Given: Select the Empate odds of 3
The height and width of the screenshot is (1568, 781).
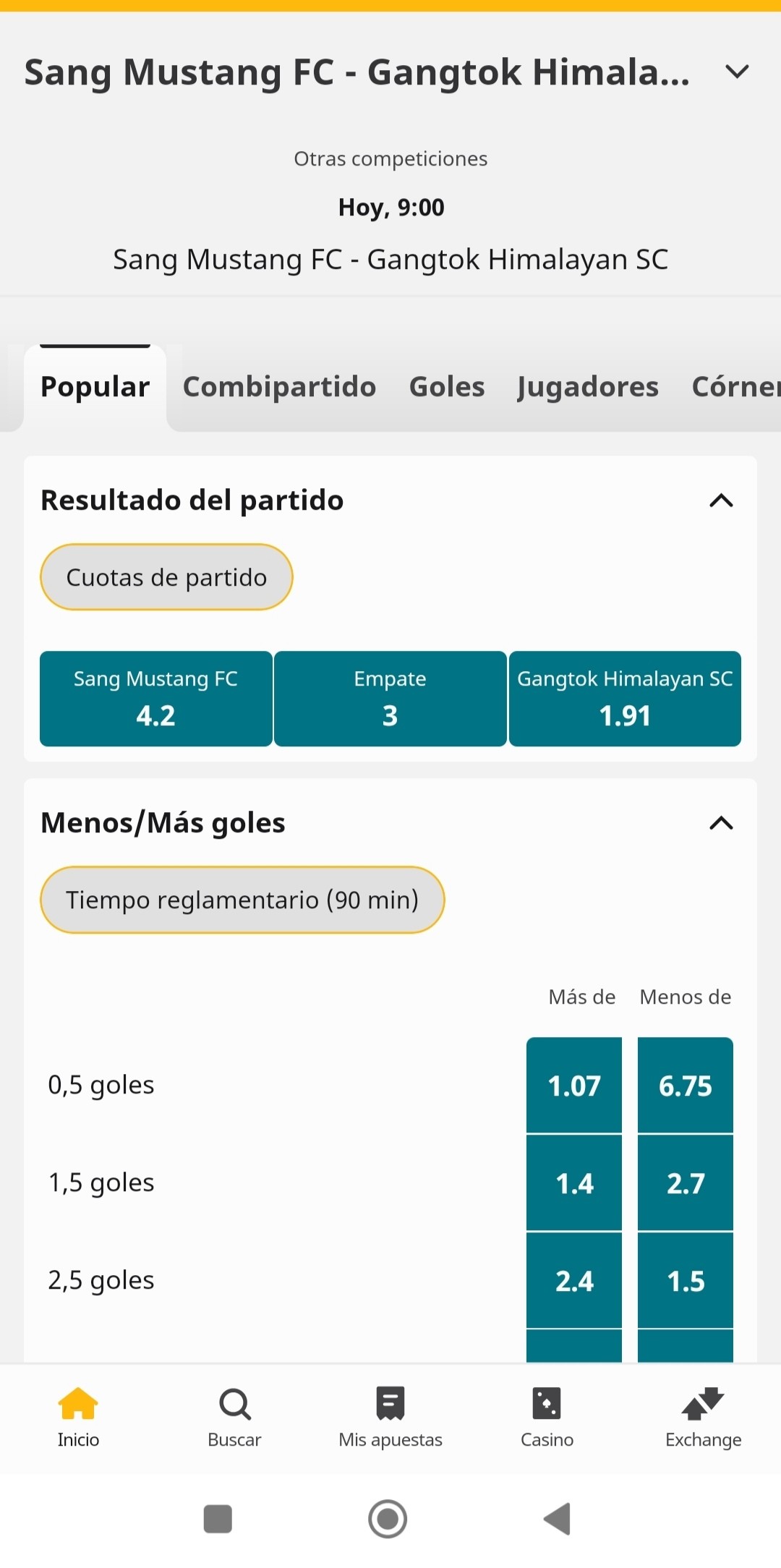Looking at the screenshot, I should point(390,699).
